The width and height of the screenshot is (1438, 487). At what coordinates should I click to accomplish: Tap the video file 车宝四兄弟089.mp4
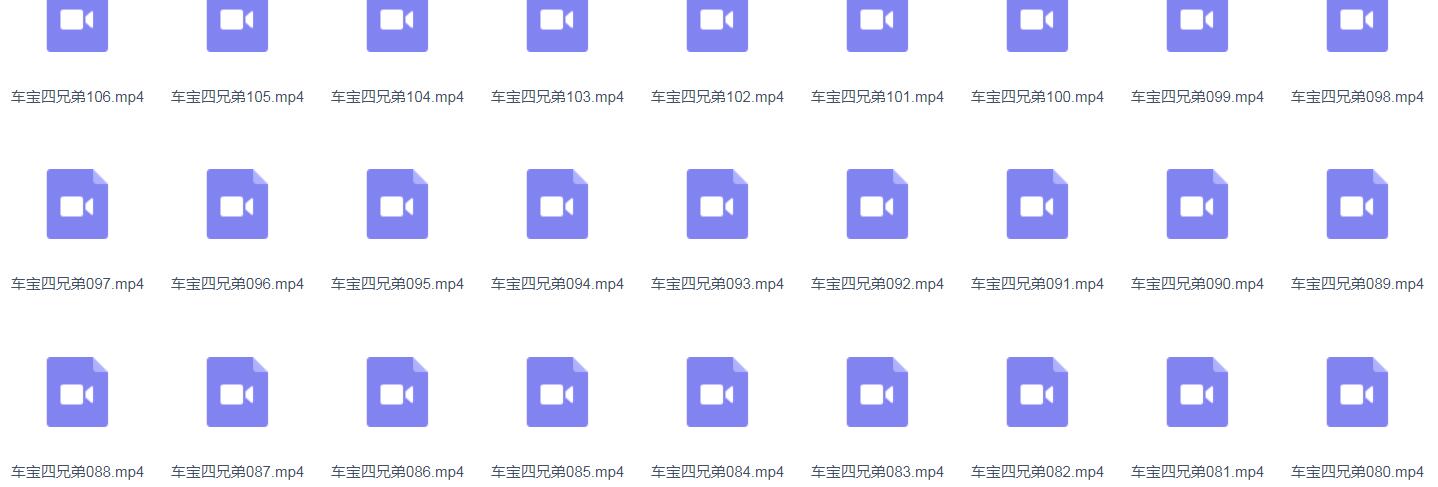1357,205
